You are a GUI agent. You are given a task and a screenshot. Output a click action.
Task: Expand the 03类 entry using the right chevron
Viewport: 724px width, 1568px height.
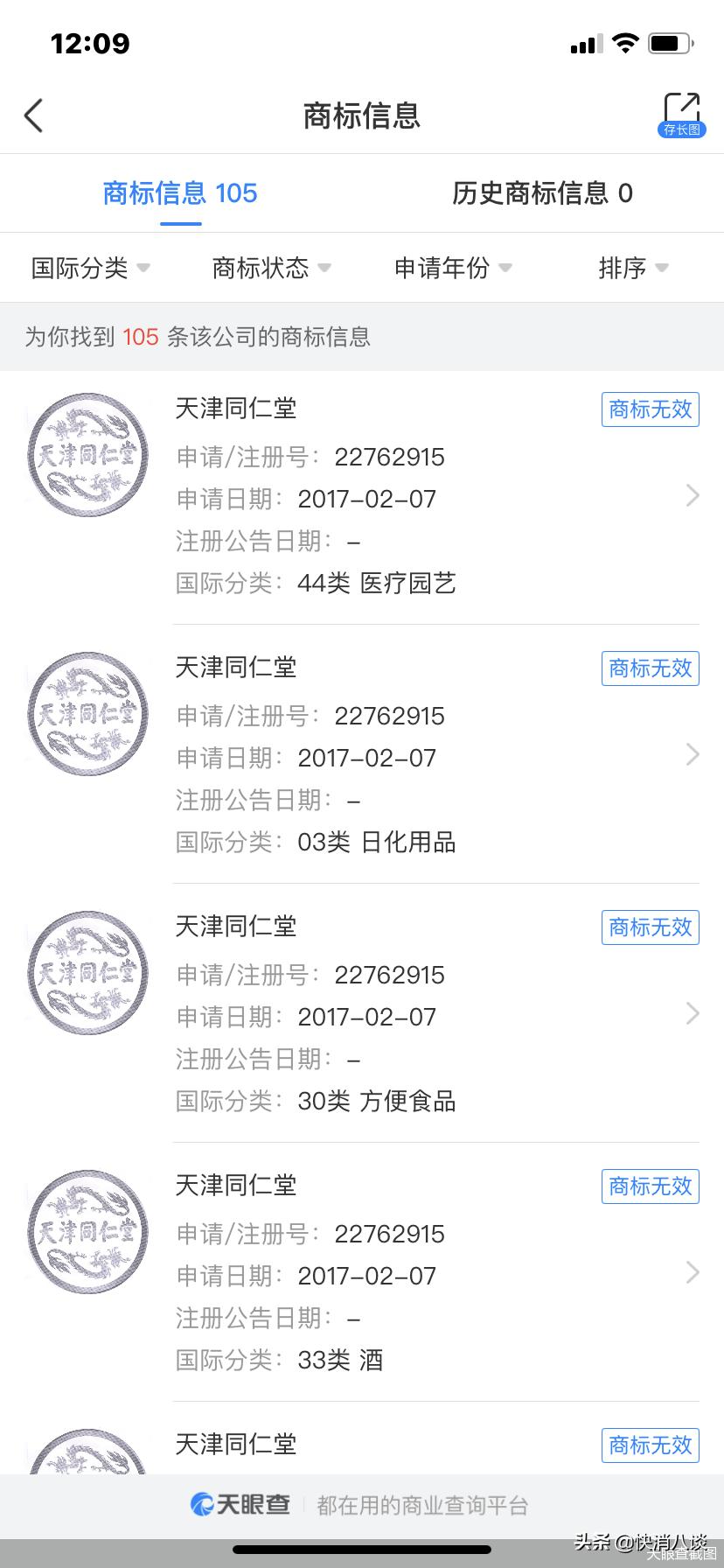click(x=692, y=754)
